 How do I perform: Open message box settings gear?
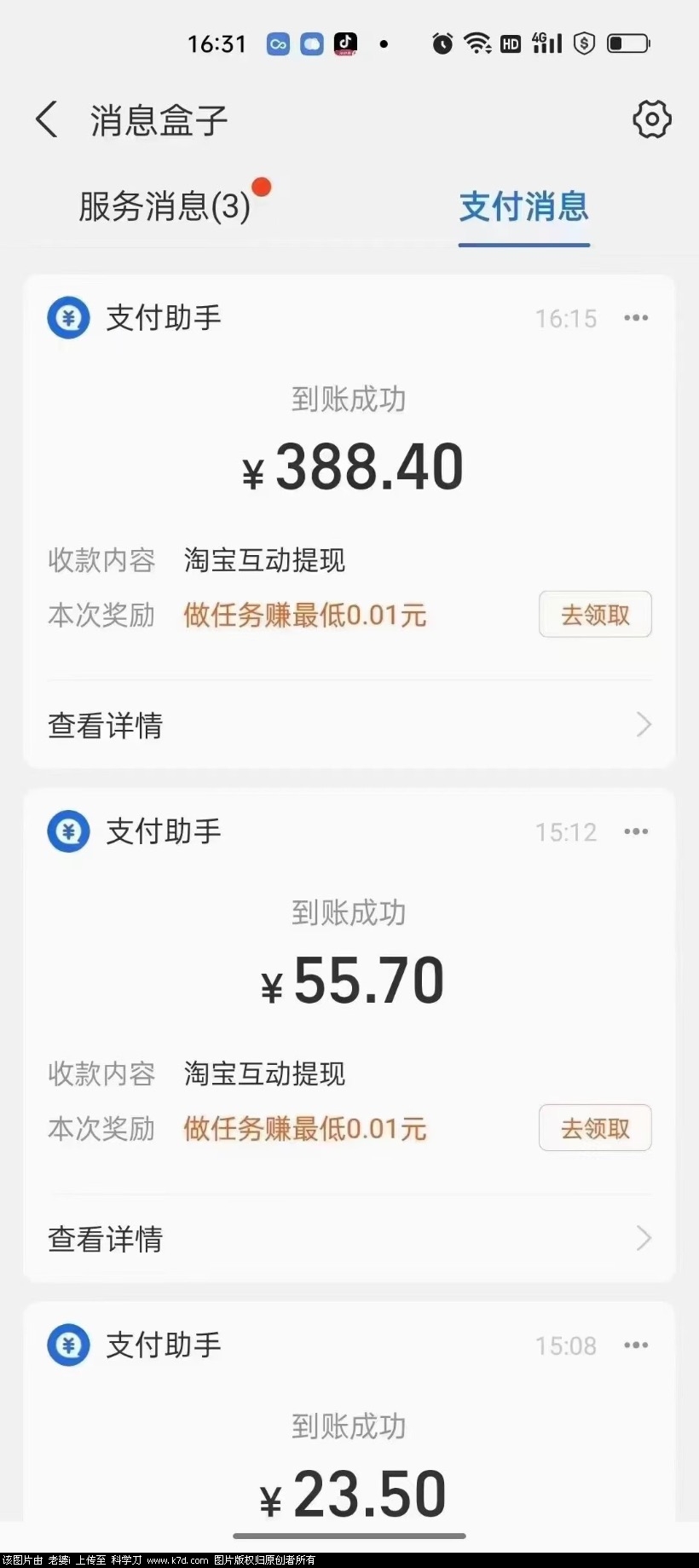point(651,119)
